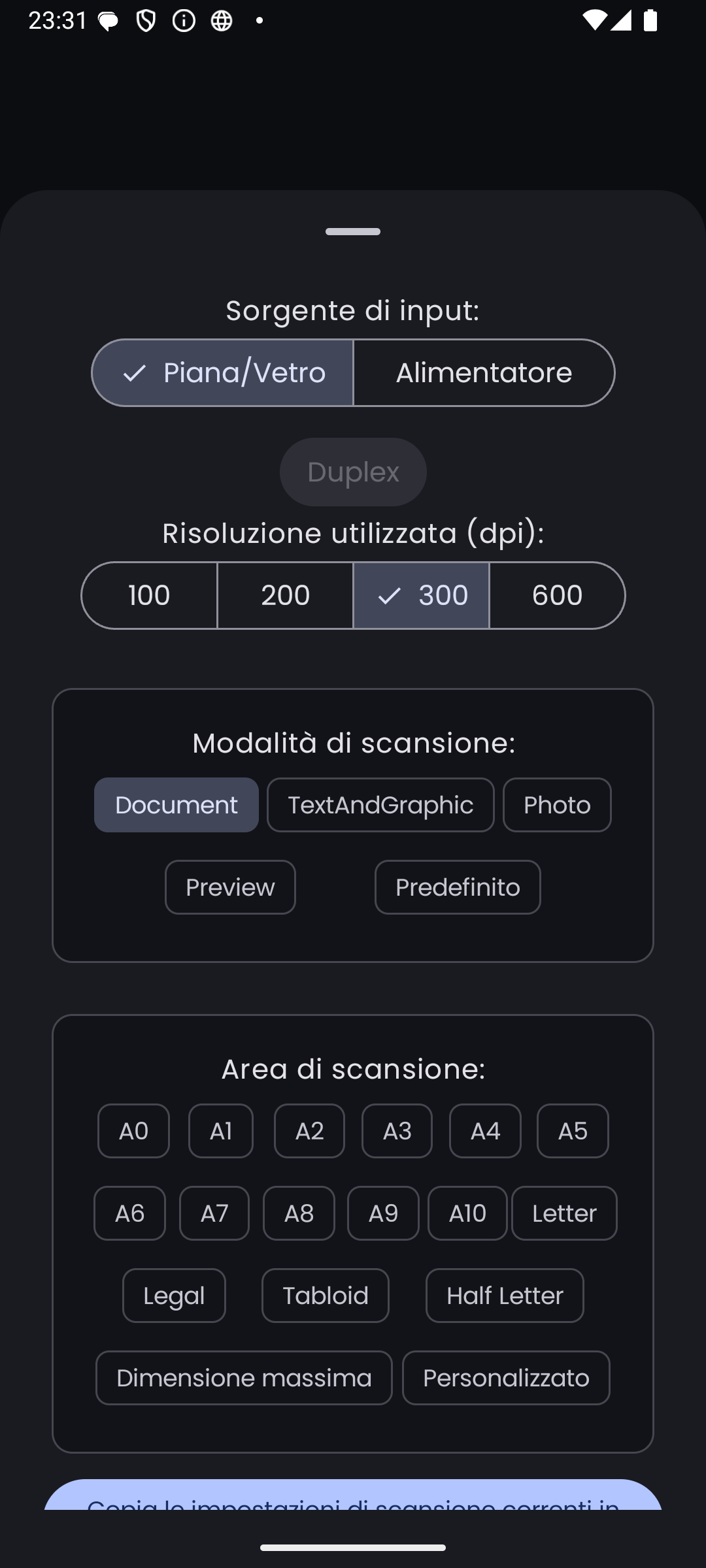Pick Half Letter scan area

coord(505,1296)
